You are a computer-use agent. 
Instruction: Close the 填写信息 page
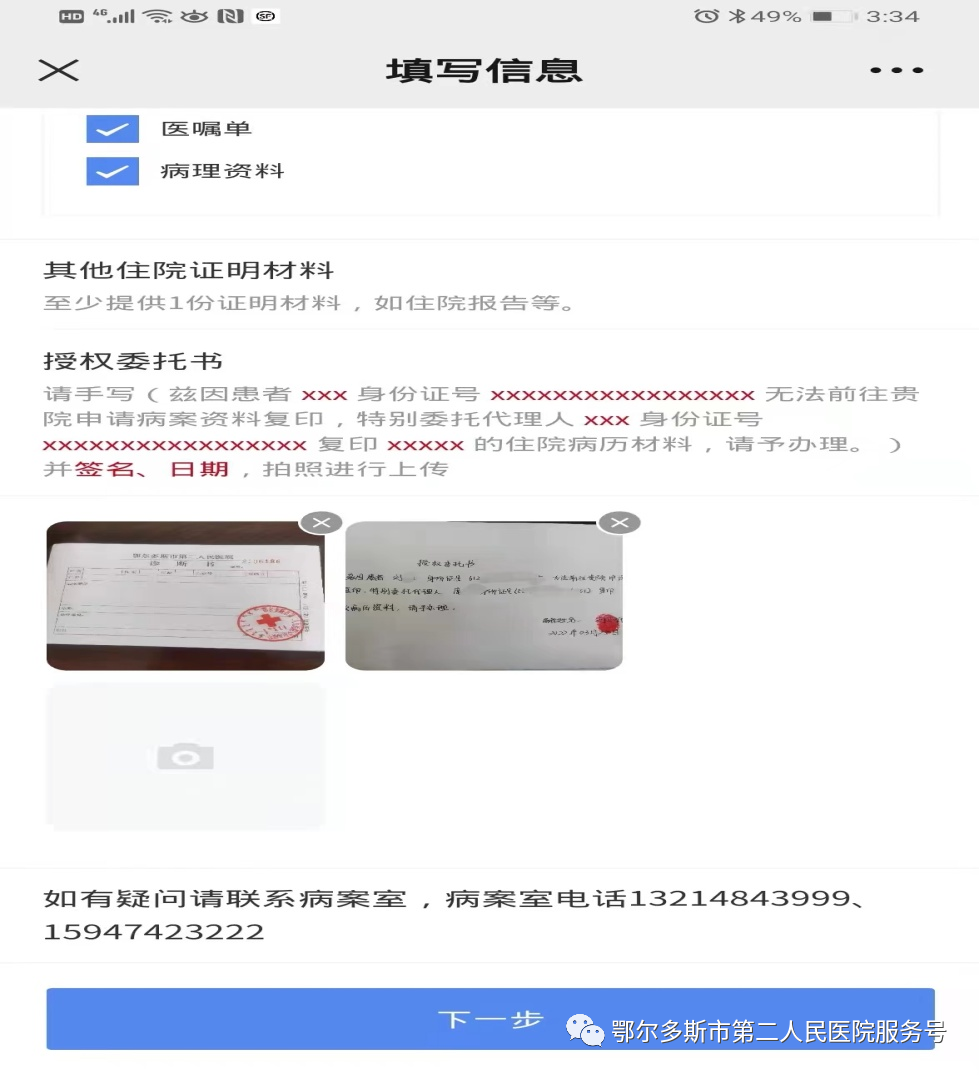coord(58,70)
